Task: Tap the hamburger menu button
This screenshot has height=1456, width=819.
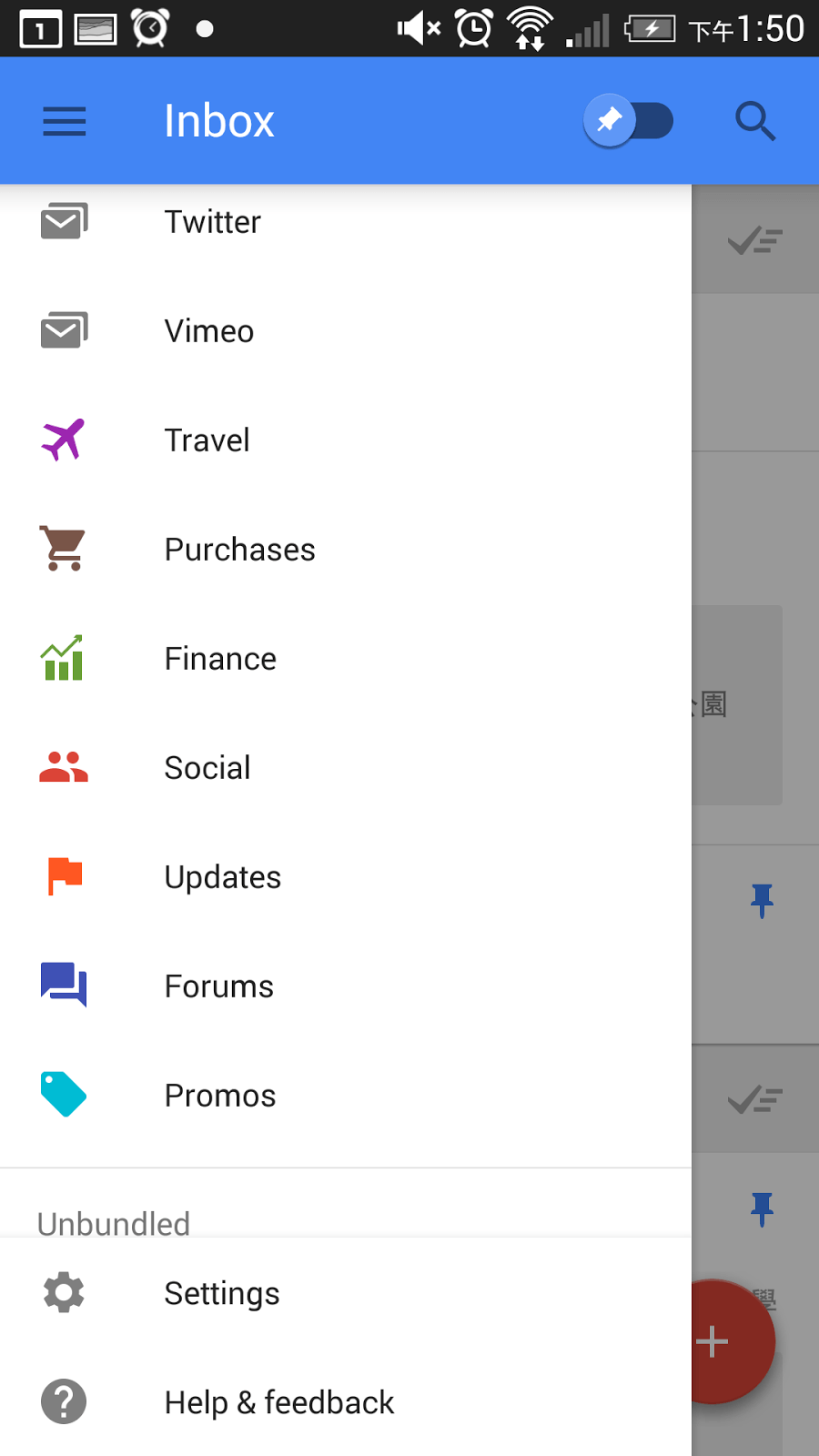Action: 64,121
